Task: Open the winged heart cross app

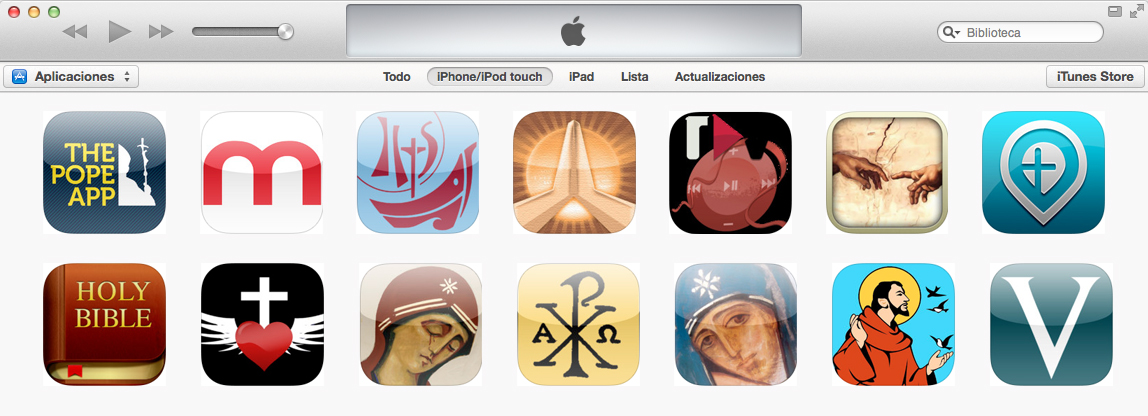Action: pyautogui.click(x=262, y=323)
